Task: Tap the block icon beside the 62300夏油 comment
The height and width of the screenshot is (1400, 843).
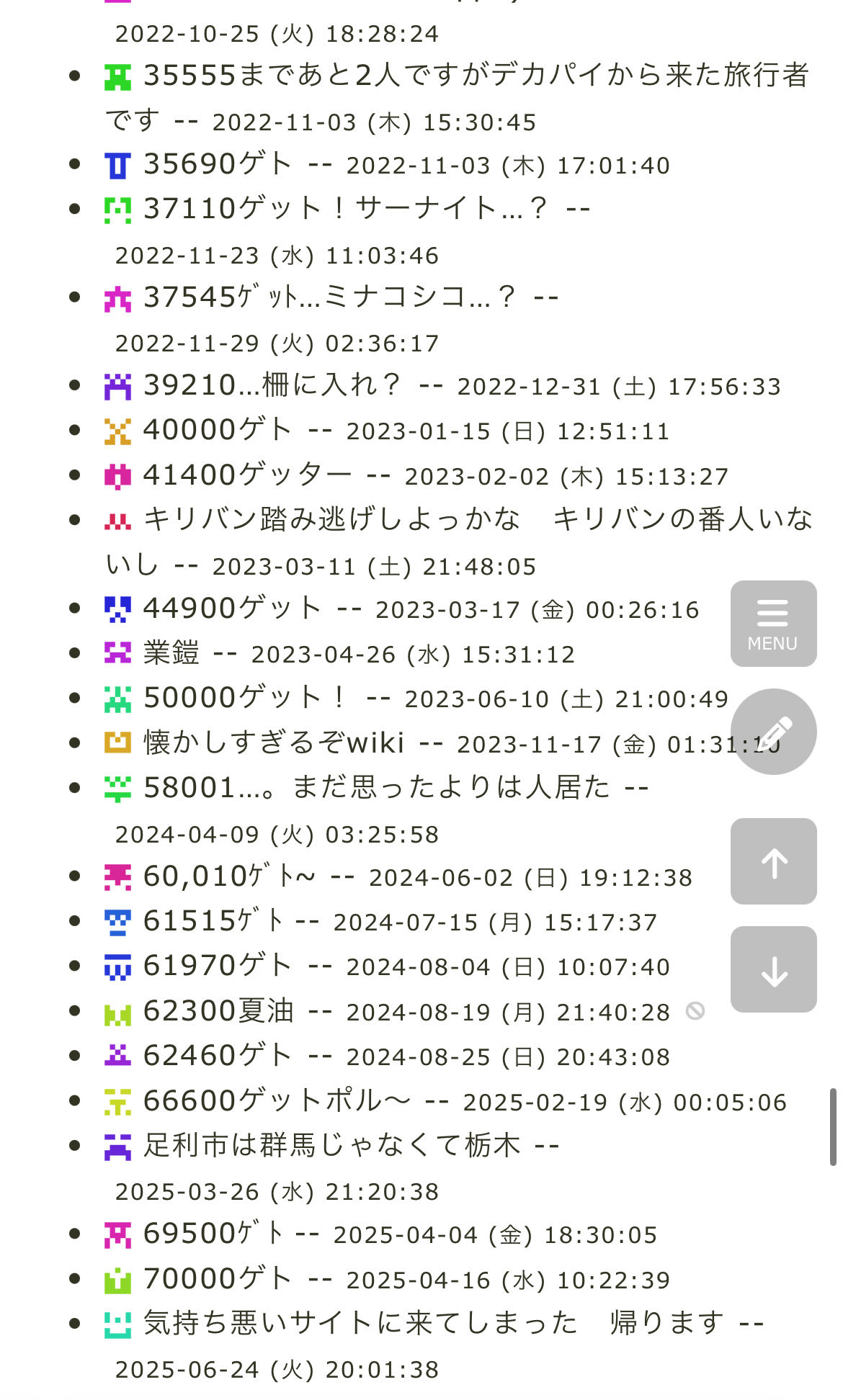Action: point(695,1011)
